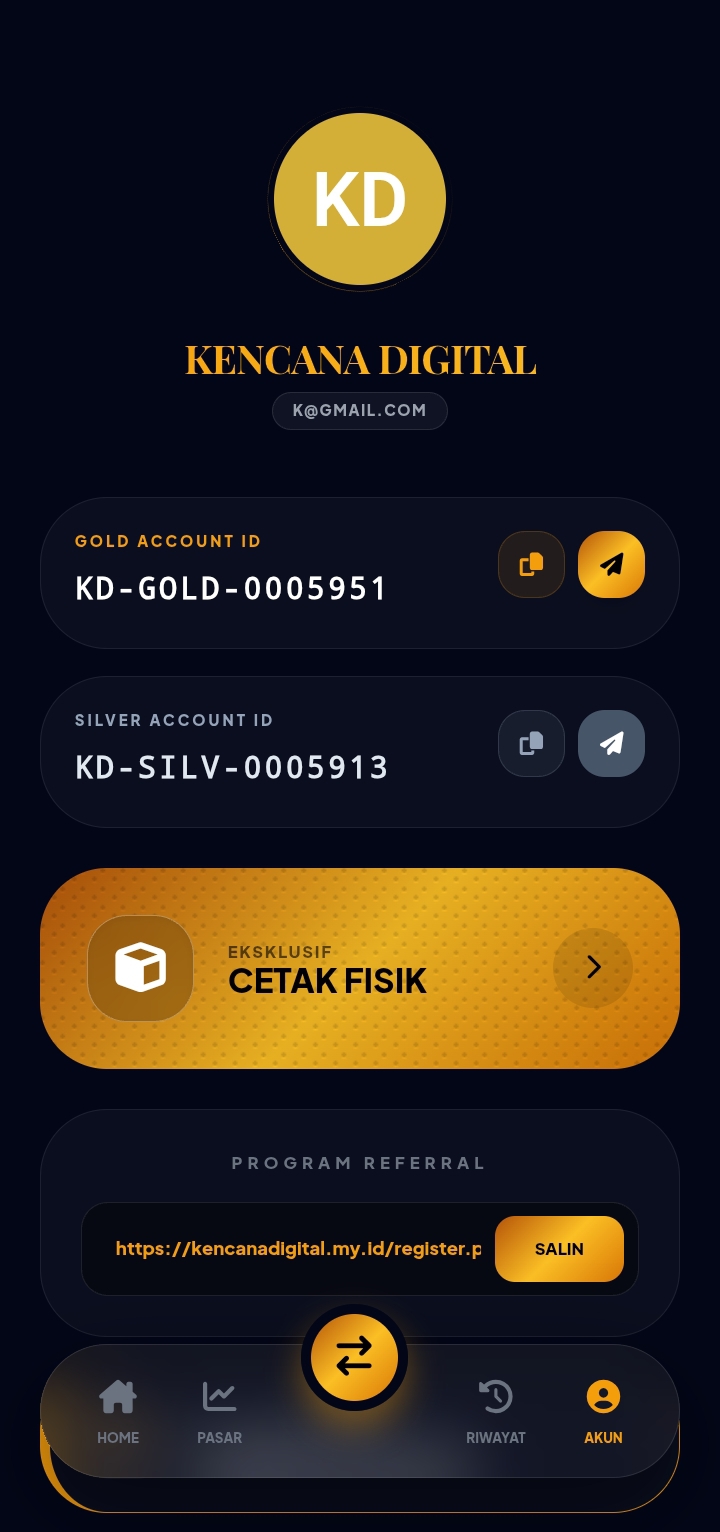Copy the Silver Account ID
Screen dimensions: 720x1532
click(531, 744)
